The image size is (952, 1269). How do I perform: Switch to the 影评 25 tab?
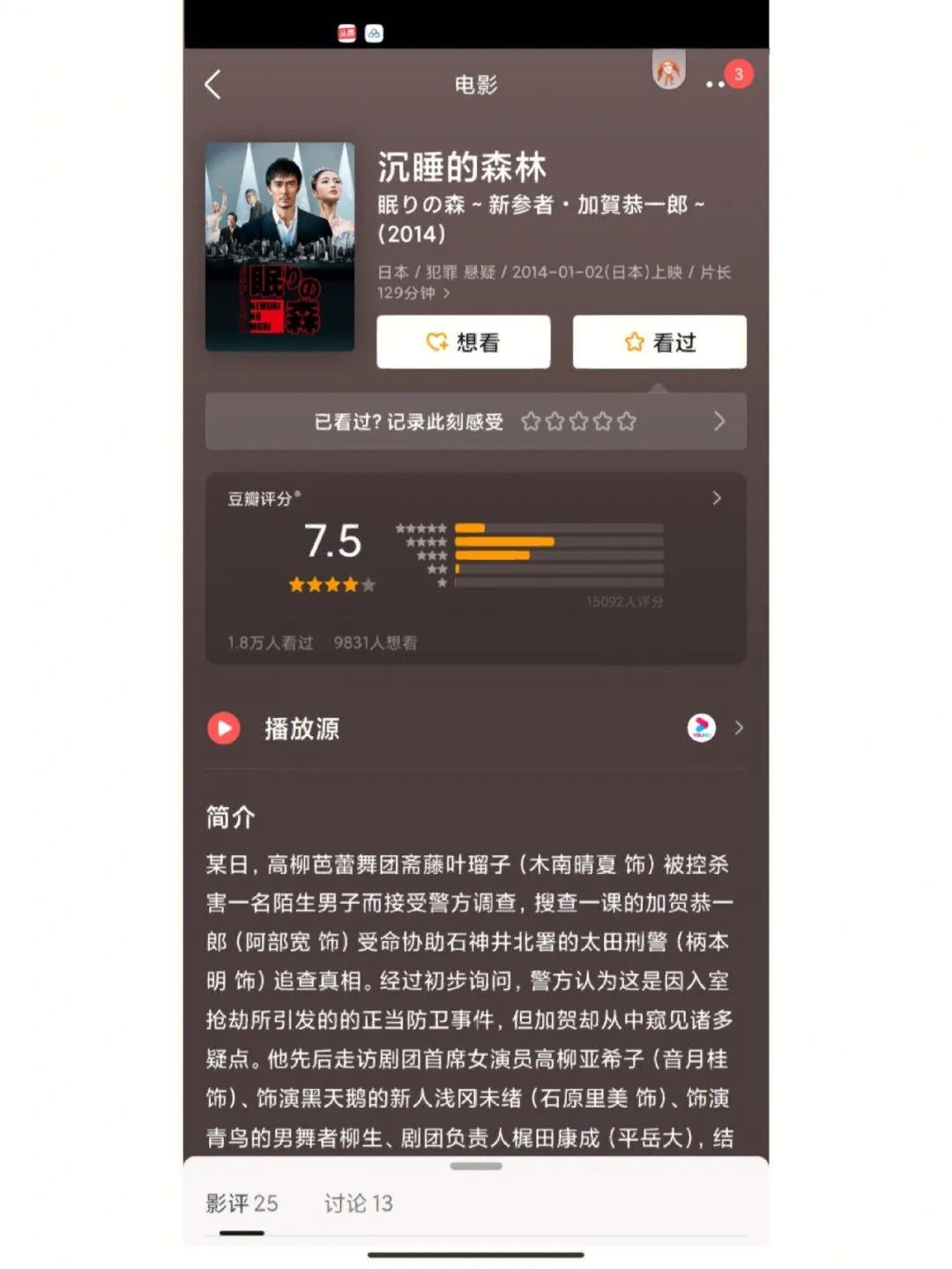[242, 1204]
